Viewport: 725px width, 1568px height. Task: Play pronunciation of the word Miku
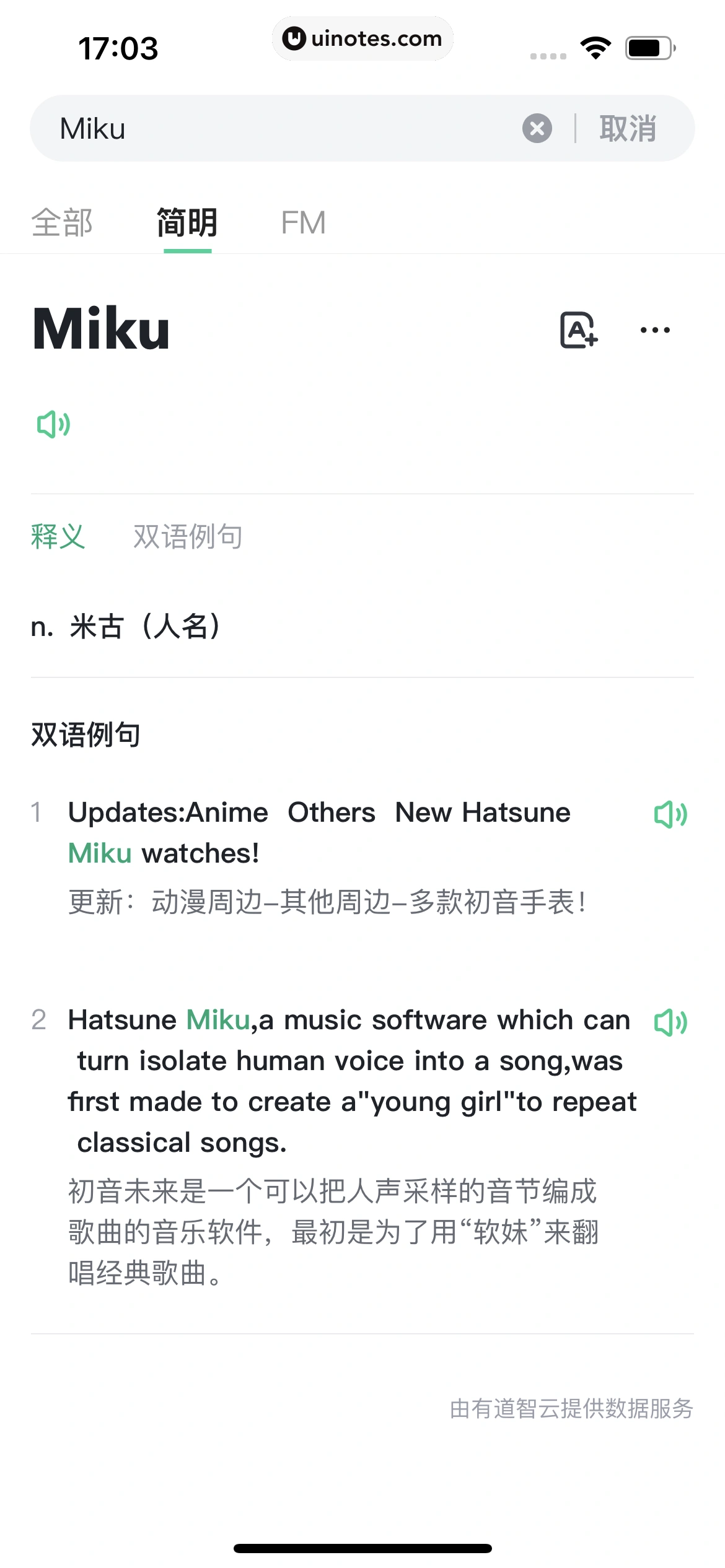(55, 425)
